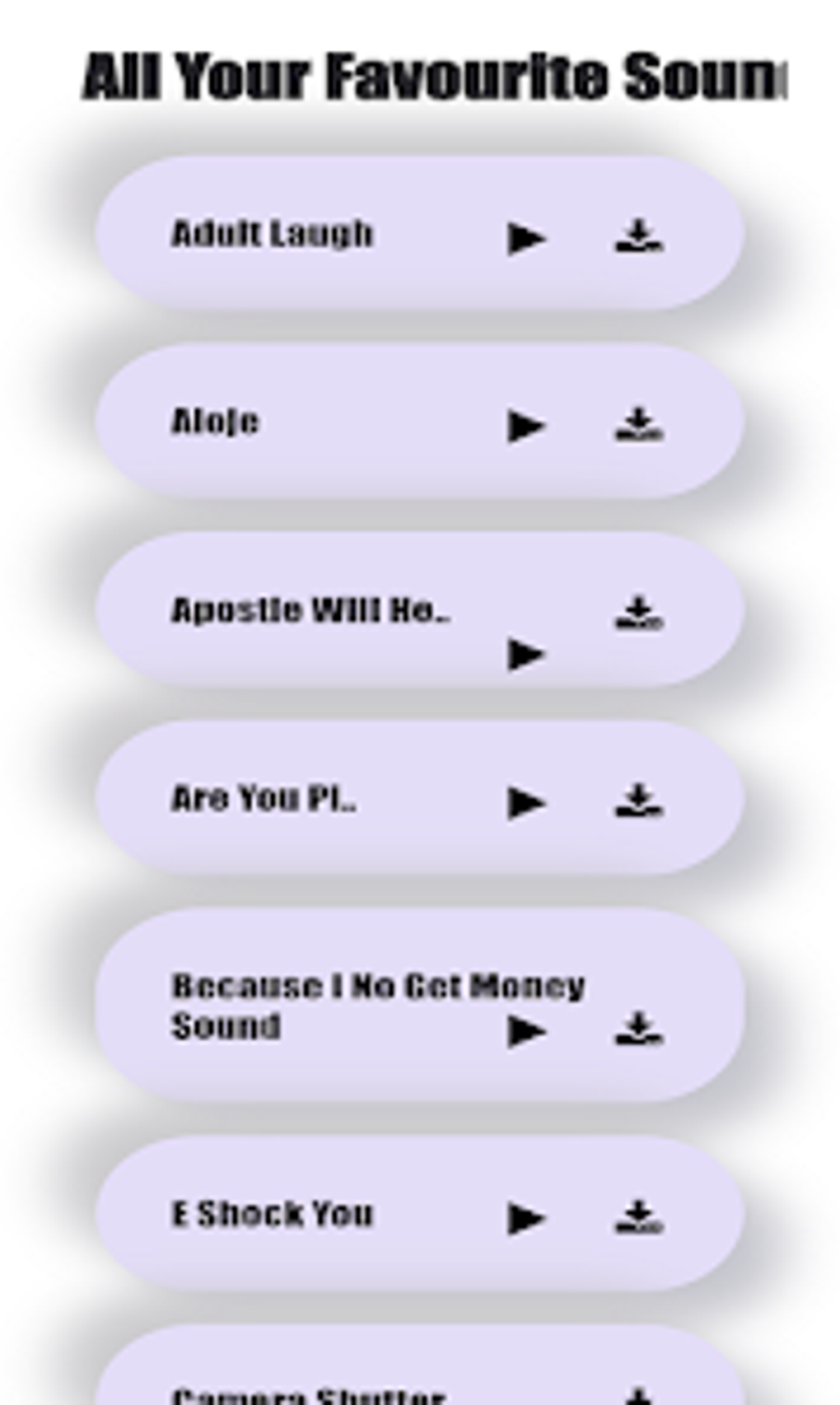Download the Apostle Will He.. sound

coord(639,613)
